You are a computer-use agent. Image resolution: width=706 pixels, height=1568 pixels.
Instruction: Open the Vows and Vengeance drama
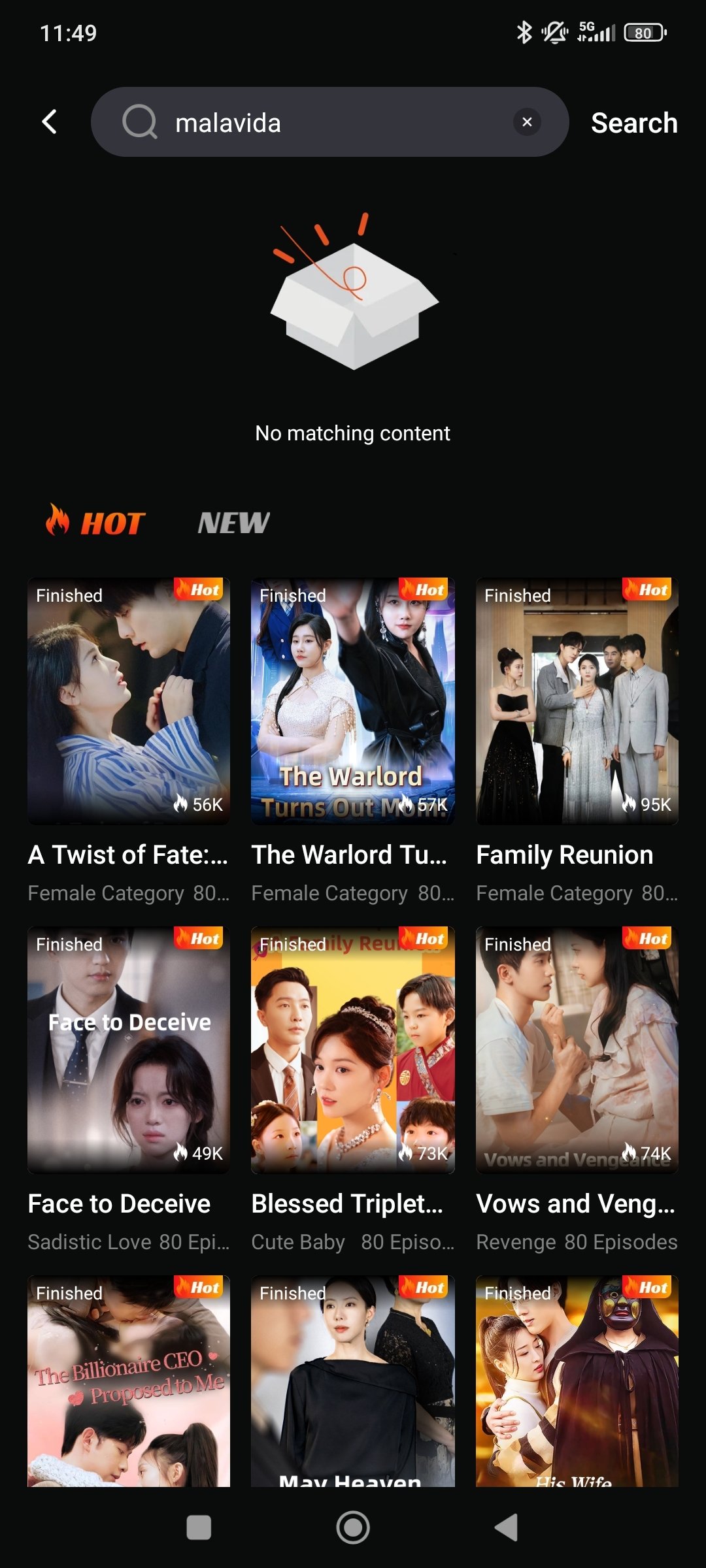tap(577, 1050)
